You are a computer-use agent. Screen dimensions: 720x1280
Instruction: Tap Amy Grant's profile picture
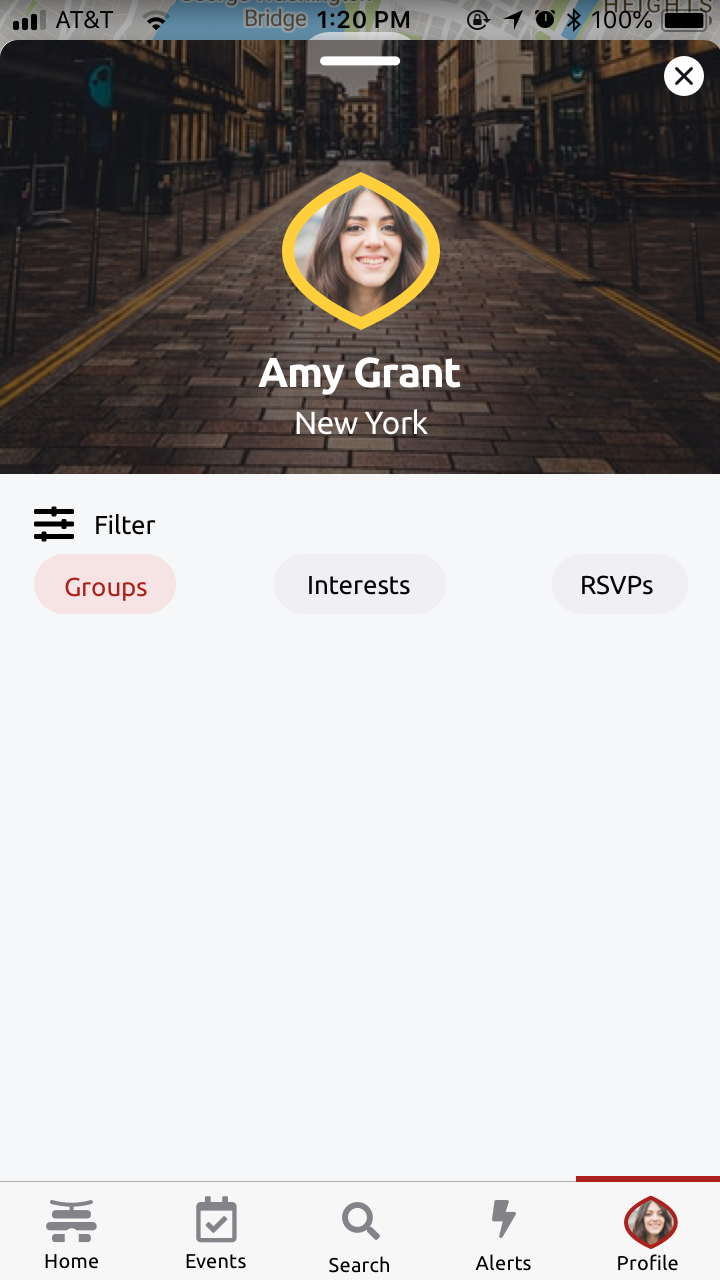tap(360, 250)
